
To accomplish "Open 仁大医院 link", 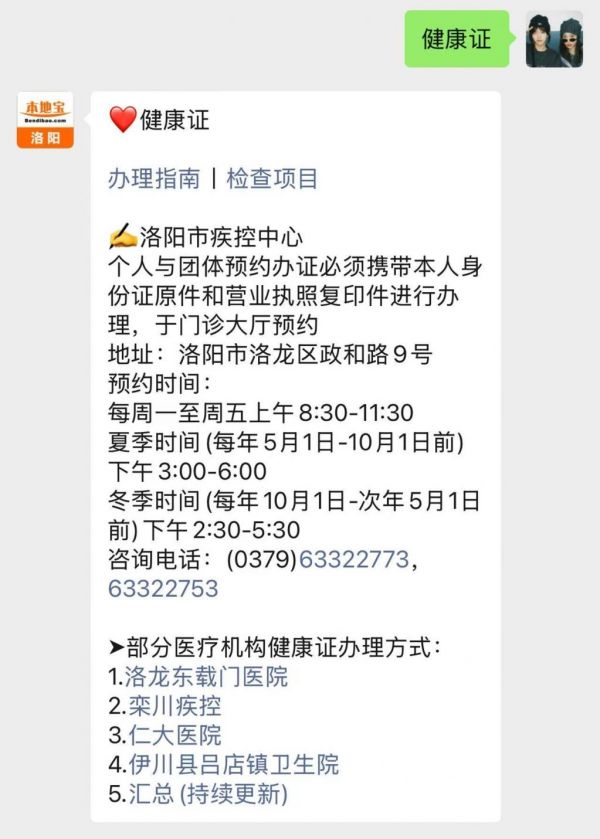I will point(175,735).
